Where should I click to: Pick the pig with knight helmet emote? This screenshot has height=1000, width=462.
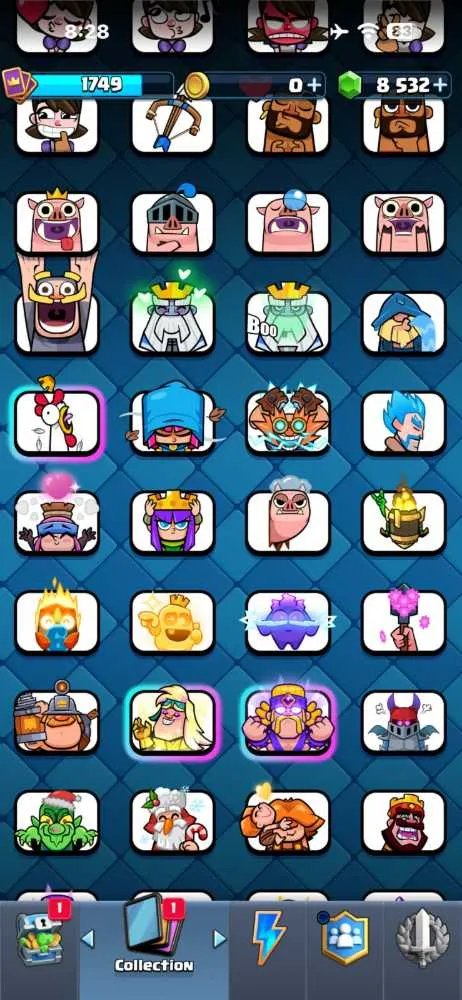click(x=173, y=222)
